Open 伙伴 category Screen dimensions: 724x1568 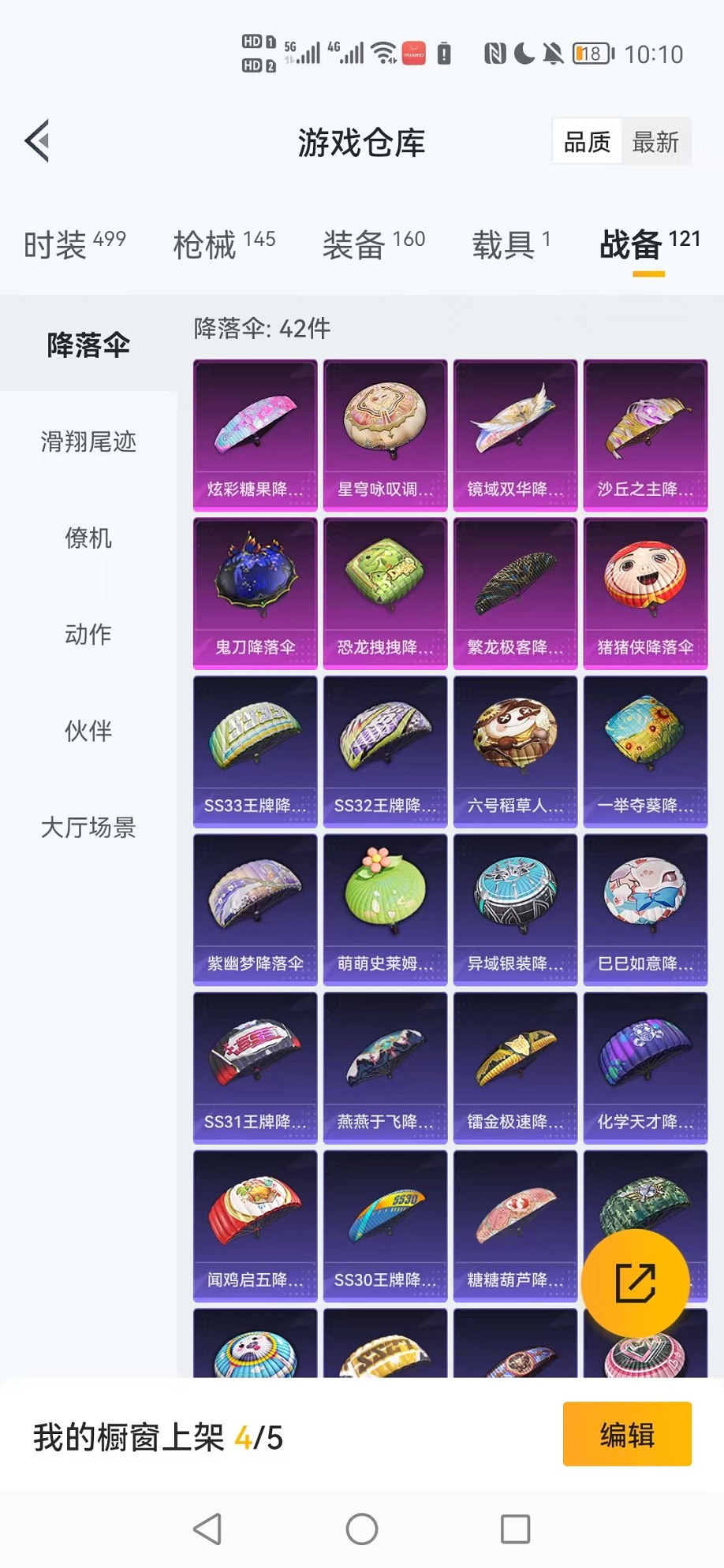88,732
